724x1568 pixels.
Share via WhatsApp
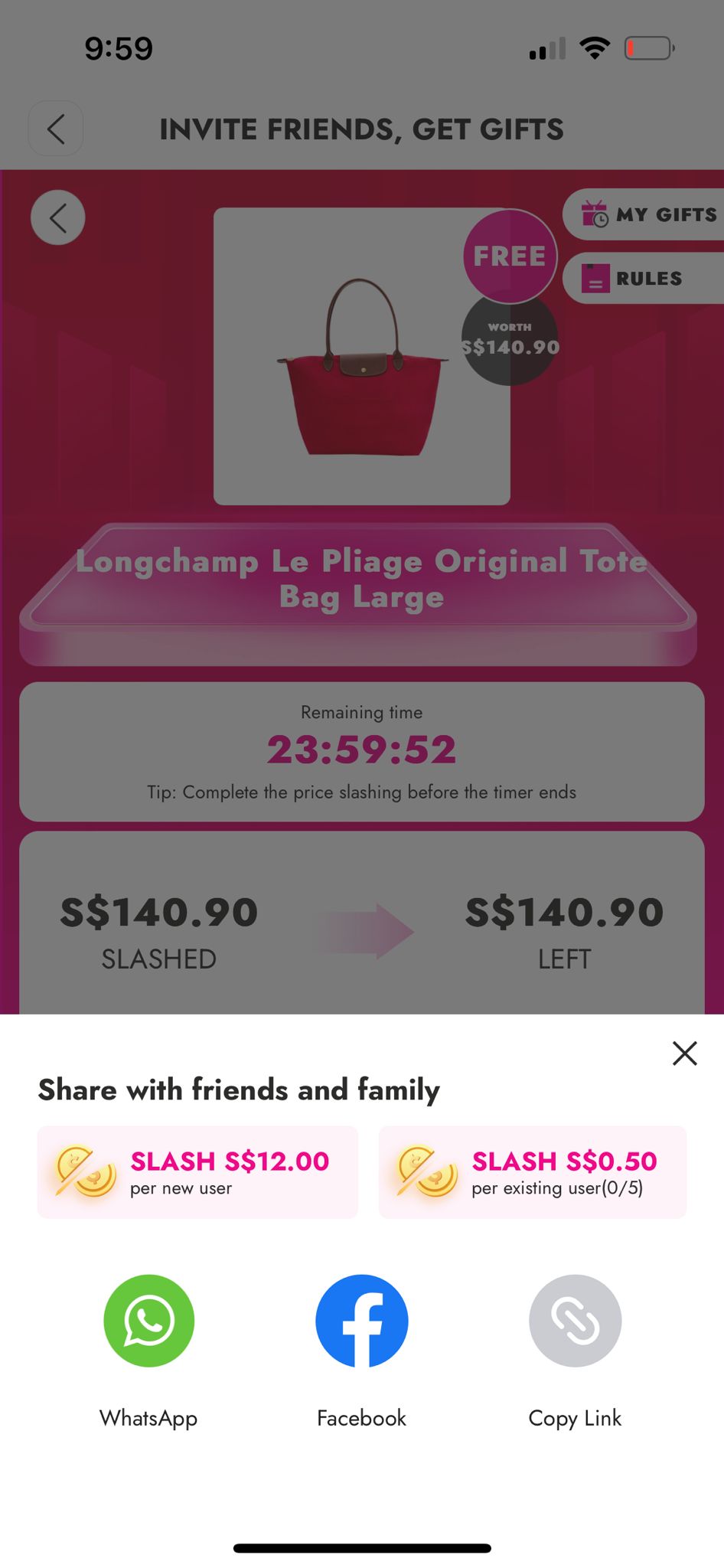[148, 1320]
